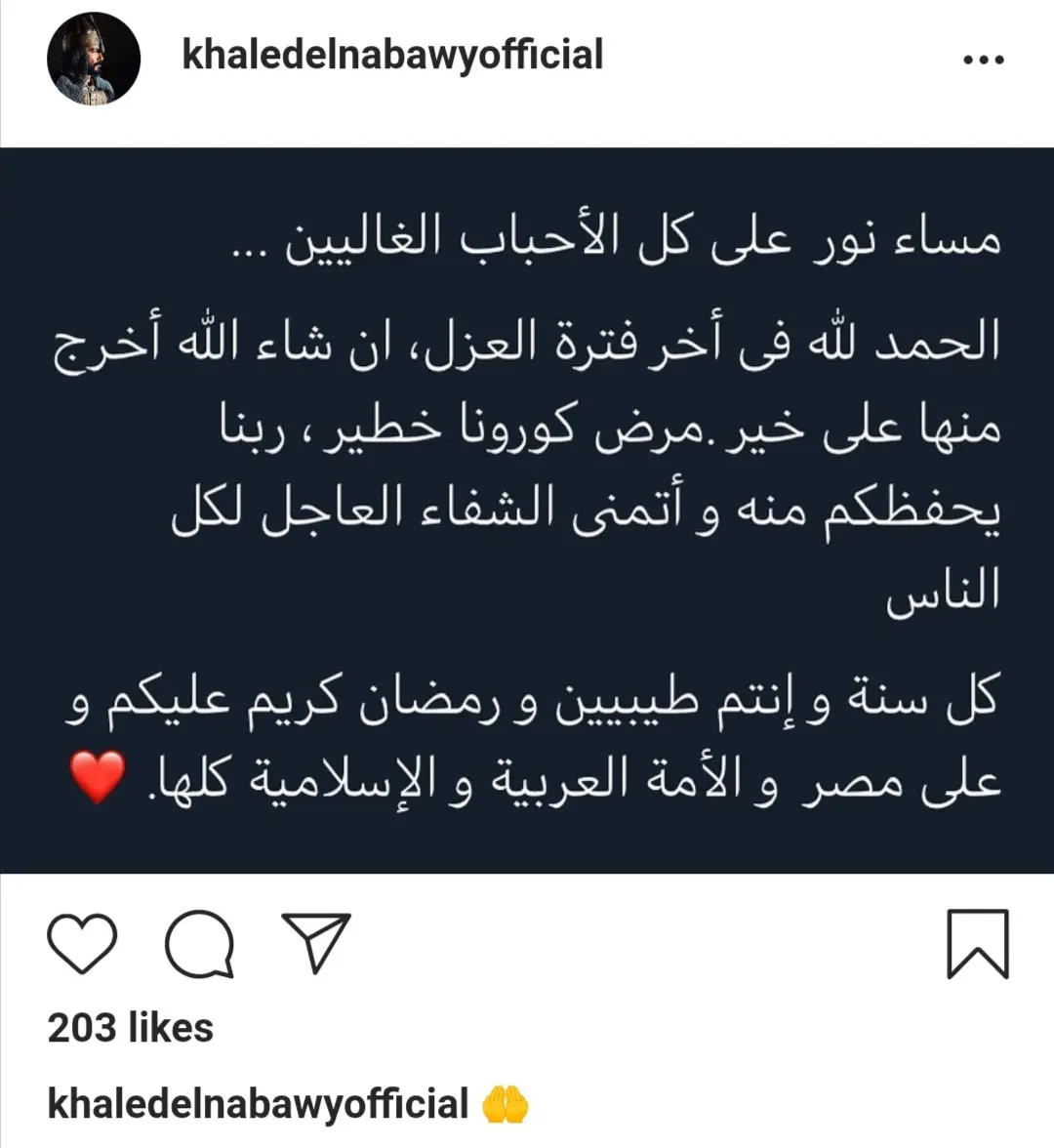Share the post with the paper plane
Viewport: 1054px width, 1148px height.
[315, 942]
